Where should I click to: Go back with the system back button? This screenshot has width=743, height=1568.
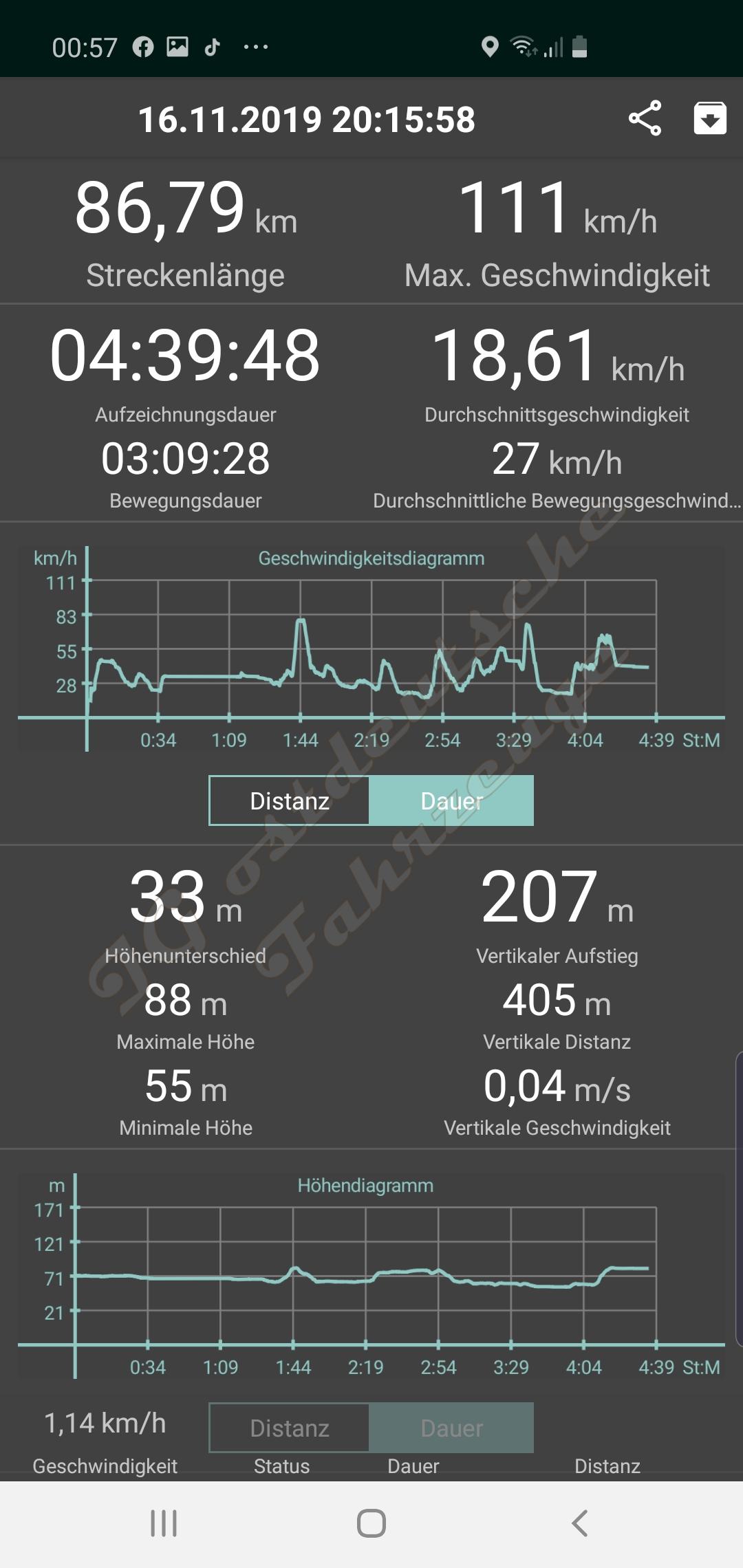pyautogui.click(x=579, y=1523)
